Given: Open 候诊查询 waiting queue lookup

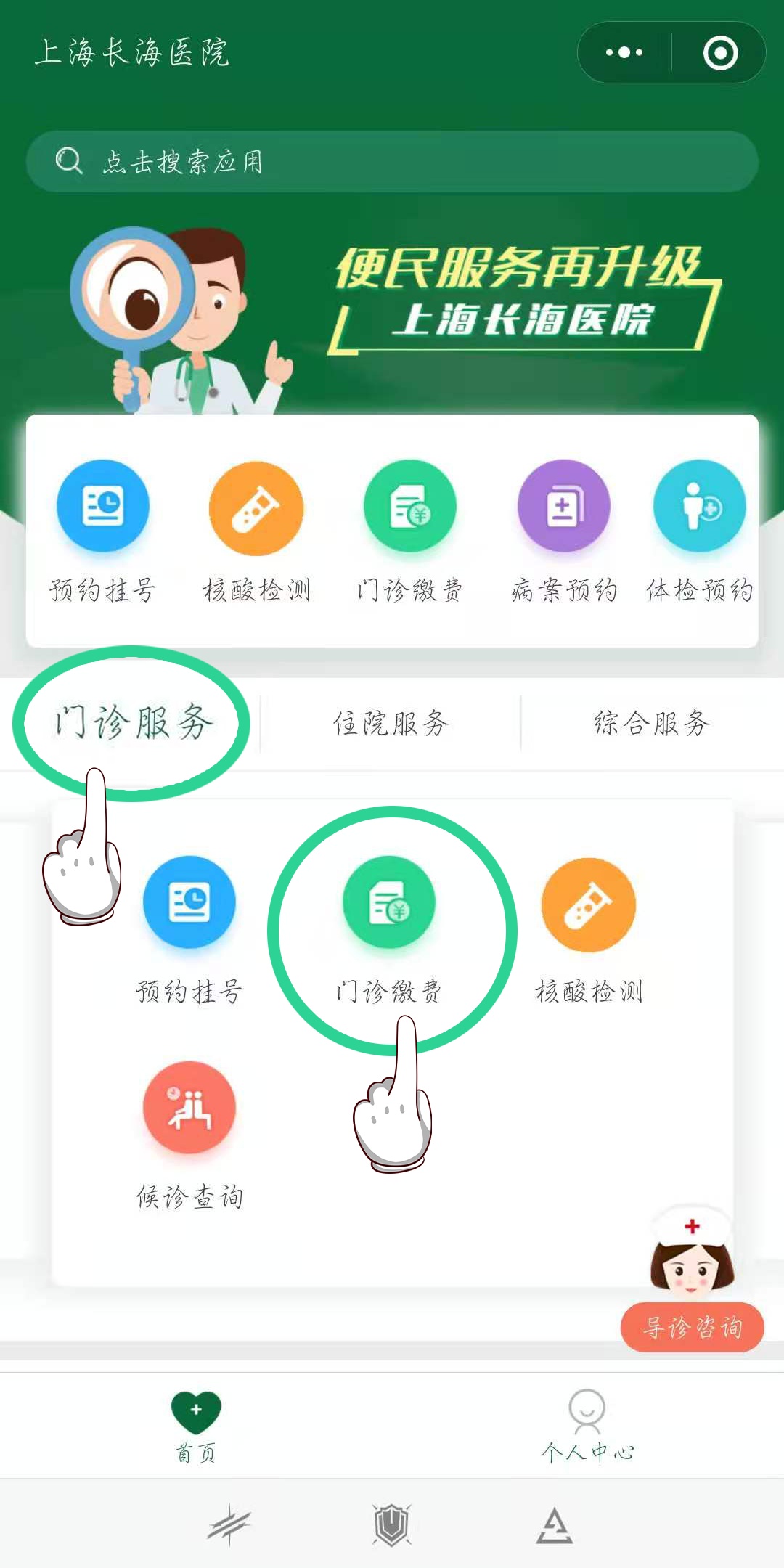Looking at the screenshot, I should click(x=189, y=1134).
